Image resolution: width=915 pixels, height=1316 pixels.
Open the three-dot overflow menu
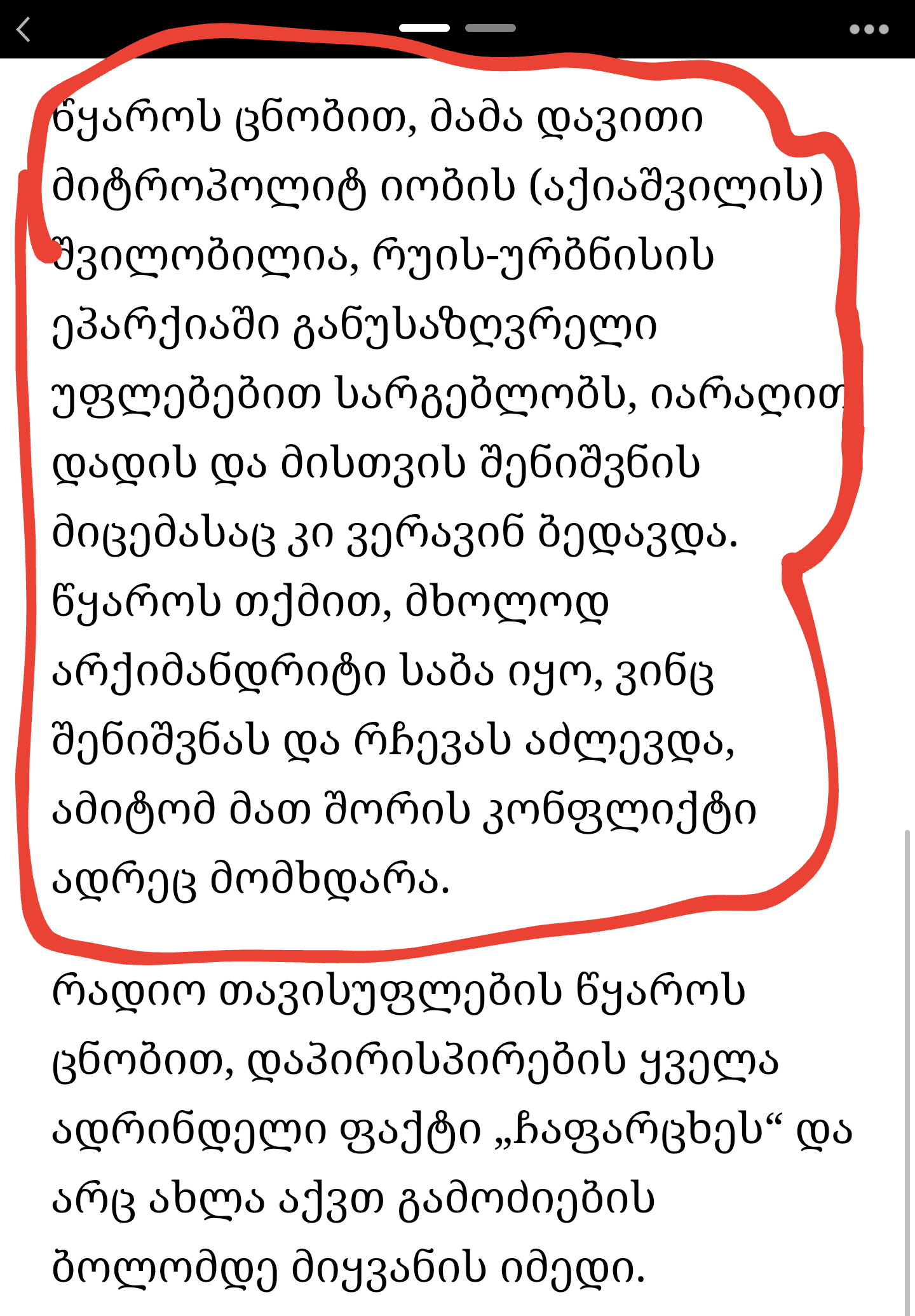[x=869, y=29]
